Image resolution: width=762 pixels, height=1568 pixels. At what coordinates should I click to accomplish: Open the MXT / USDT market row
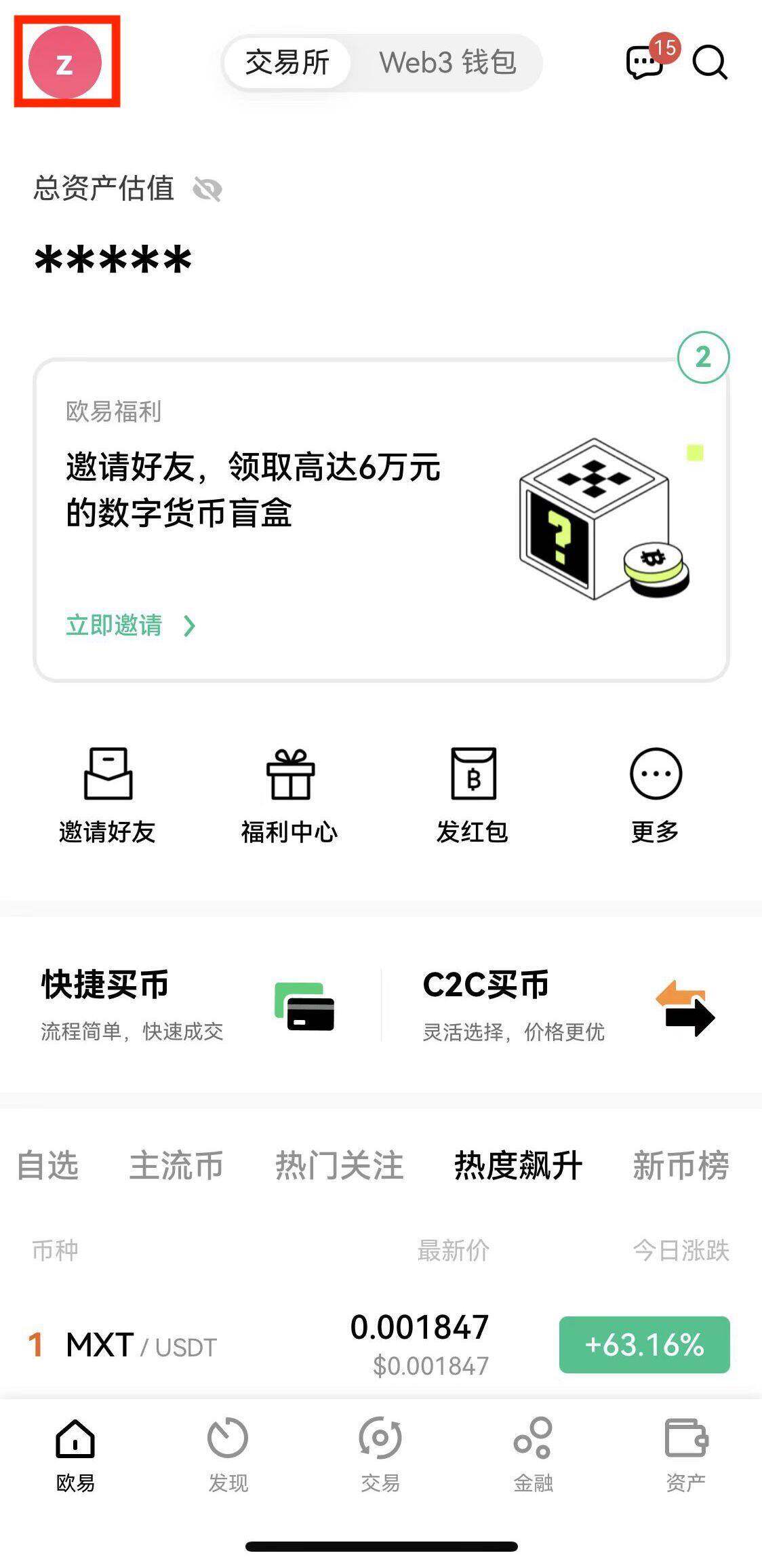click(x=380, y=1346)
